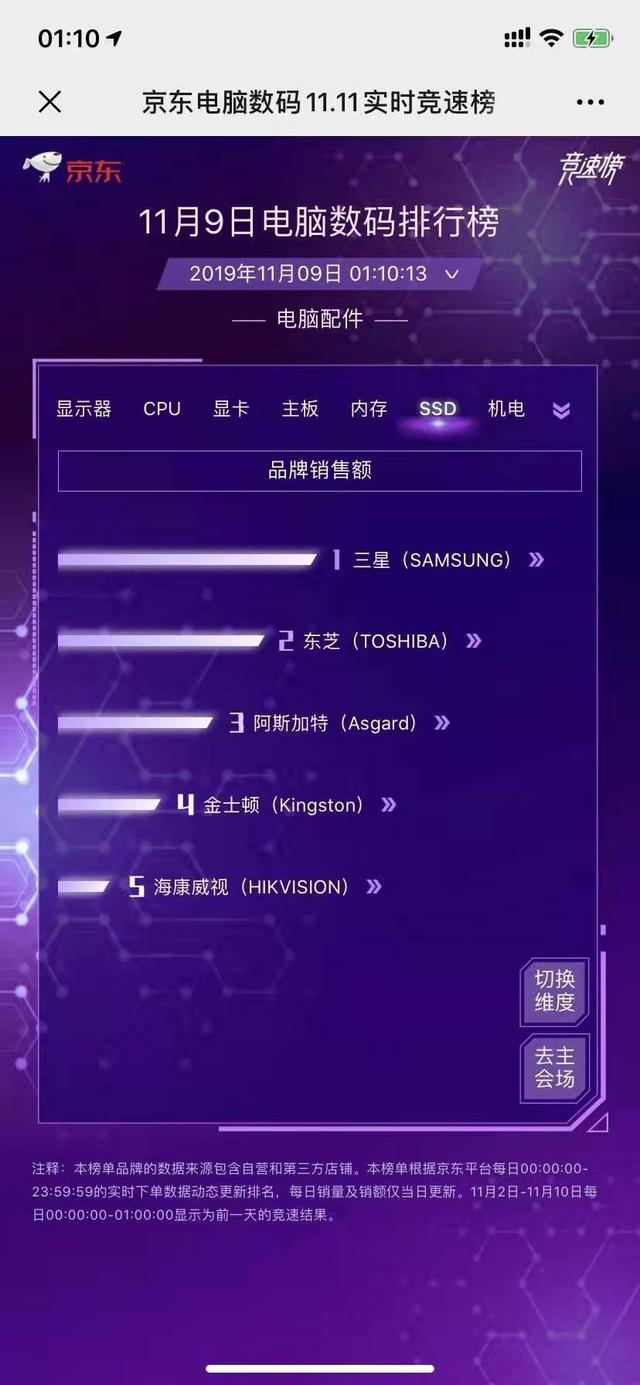
Task: Tap the 品牌销售额 button
Action: click(x=320, y=470)
